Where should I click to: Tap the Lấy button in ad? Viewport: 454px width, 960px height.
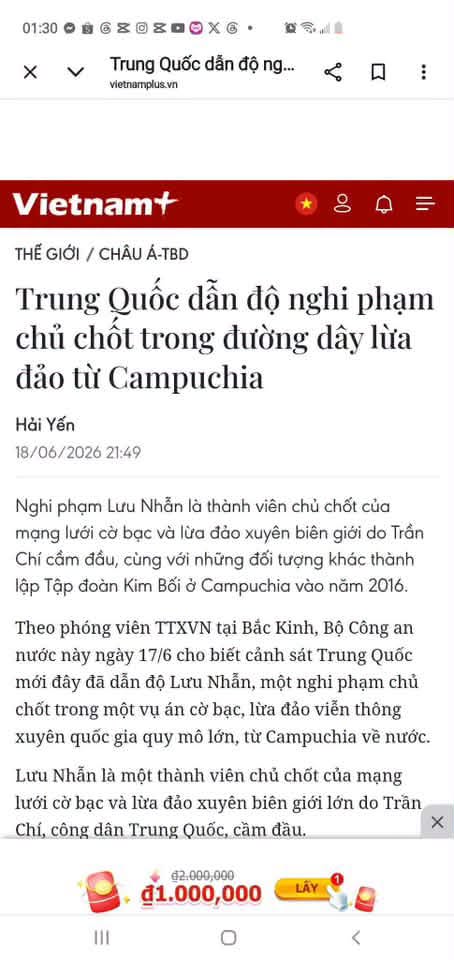coord(306,888)
